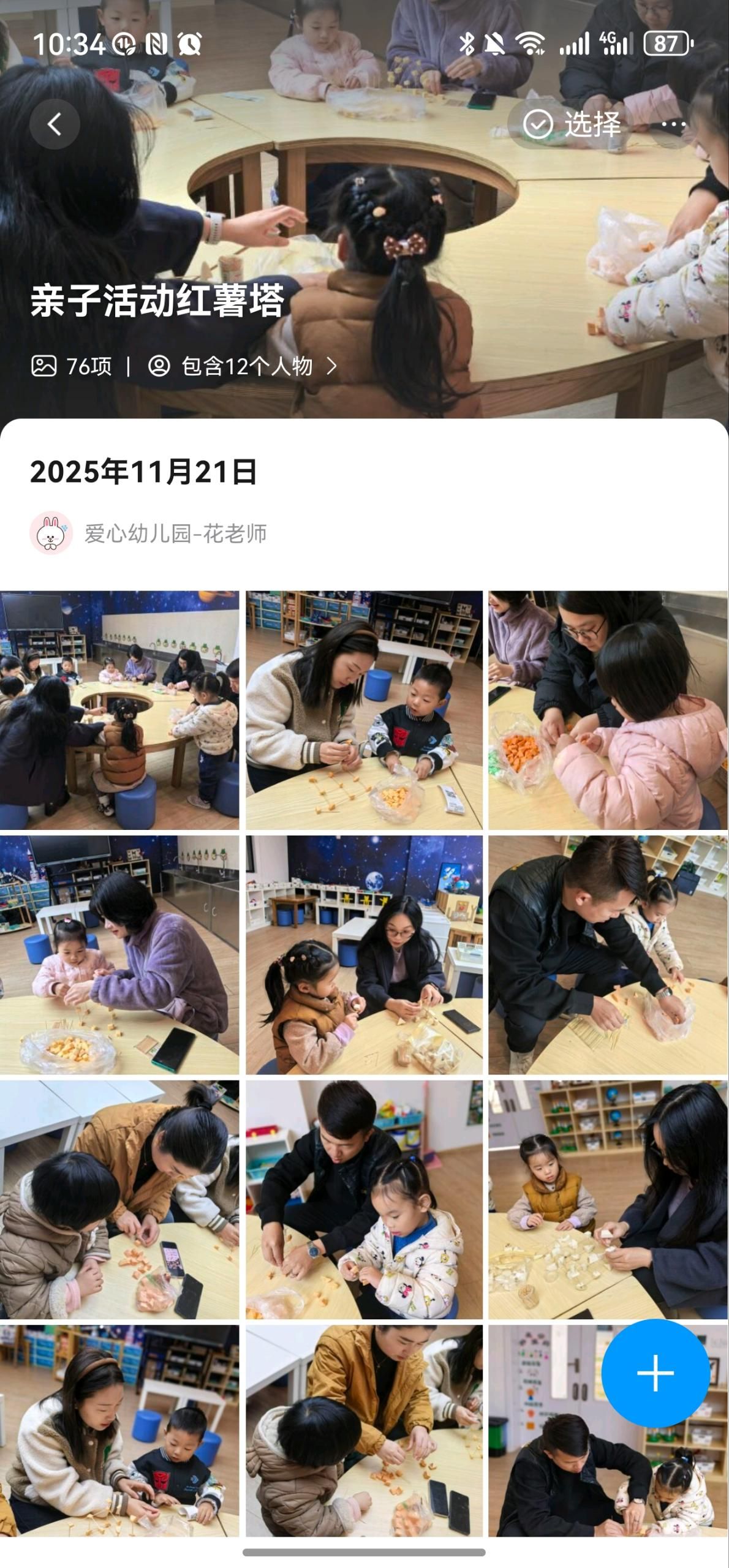Open photo of woman in mustard jacket helping child
The image size is (729, 1568).
tap(364, 1433)
